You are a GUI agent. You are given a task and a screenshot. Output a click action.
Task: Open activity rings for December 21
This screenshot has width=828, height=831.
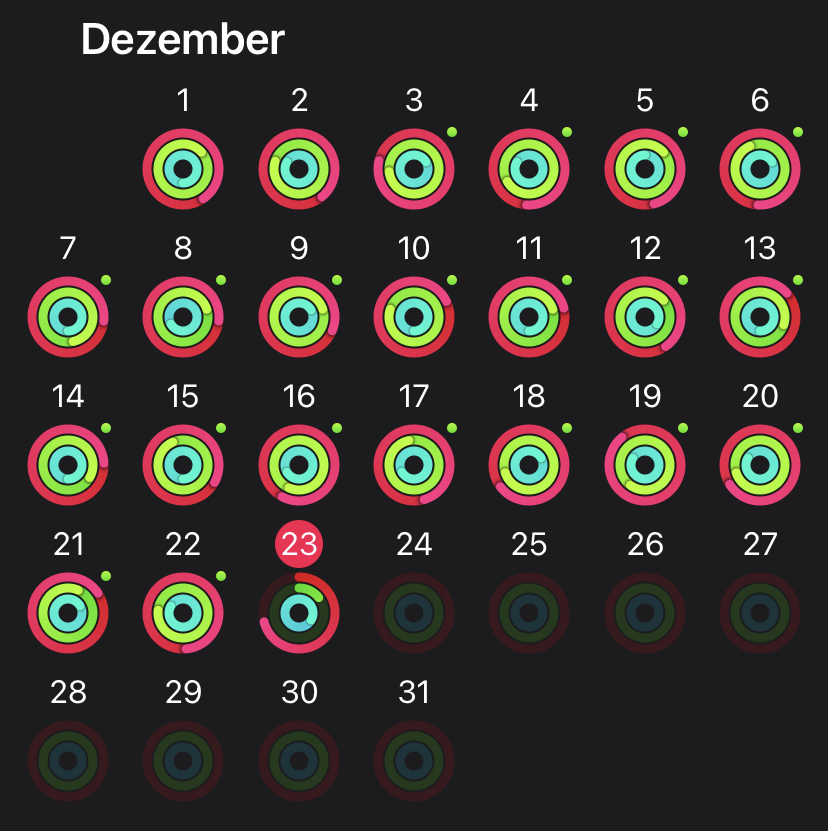68,613
